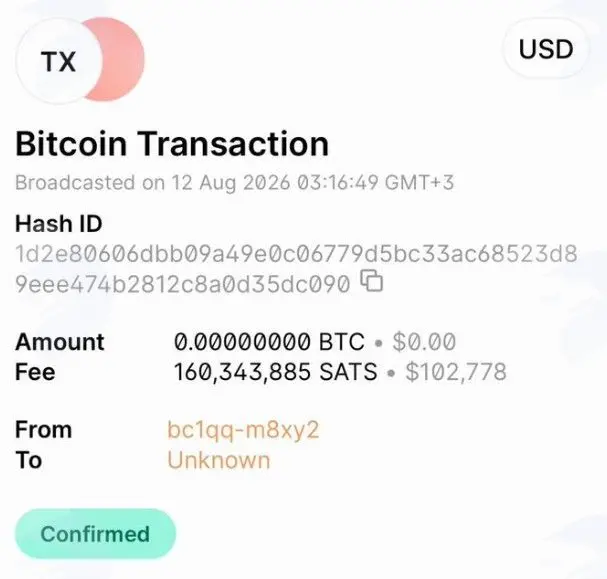Open the Unknown recipient link

pos(219,461)
